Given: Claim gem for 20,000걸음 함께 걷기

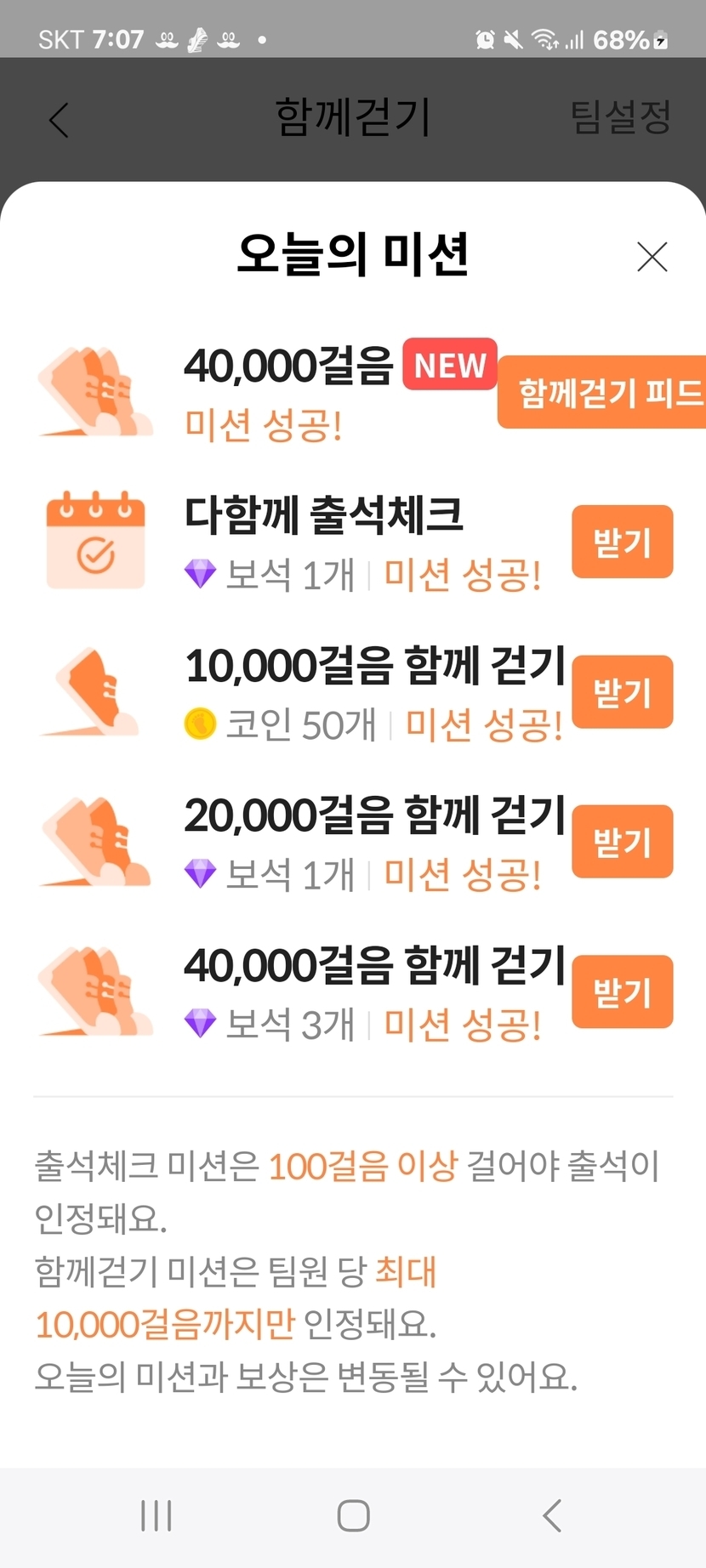Looking at the screenshot, I should tap(622, 842).
